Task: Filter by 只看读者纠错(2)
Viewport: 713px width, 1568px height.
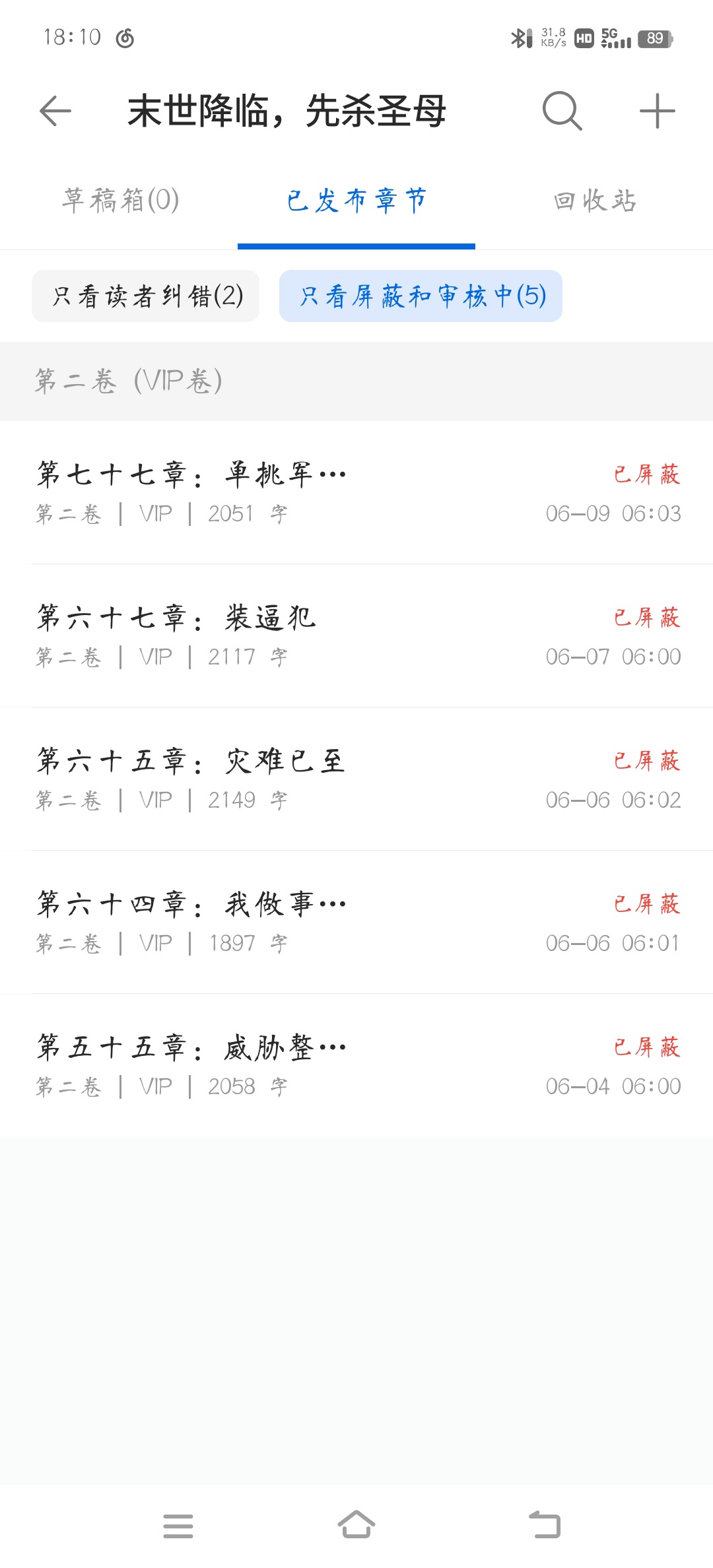Action: click(x=145, y=296)
